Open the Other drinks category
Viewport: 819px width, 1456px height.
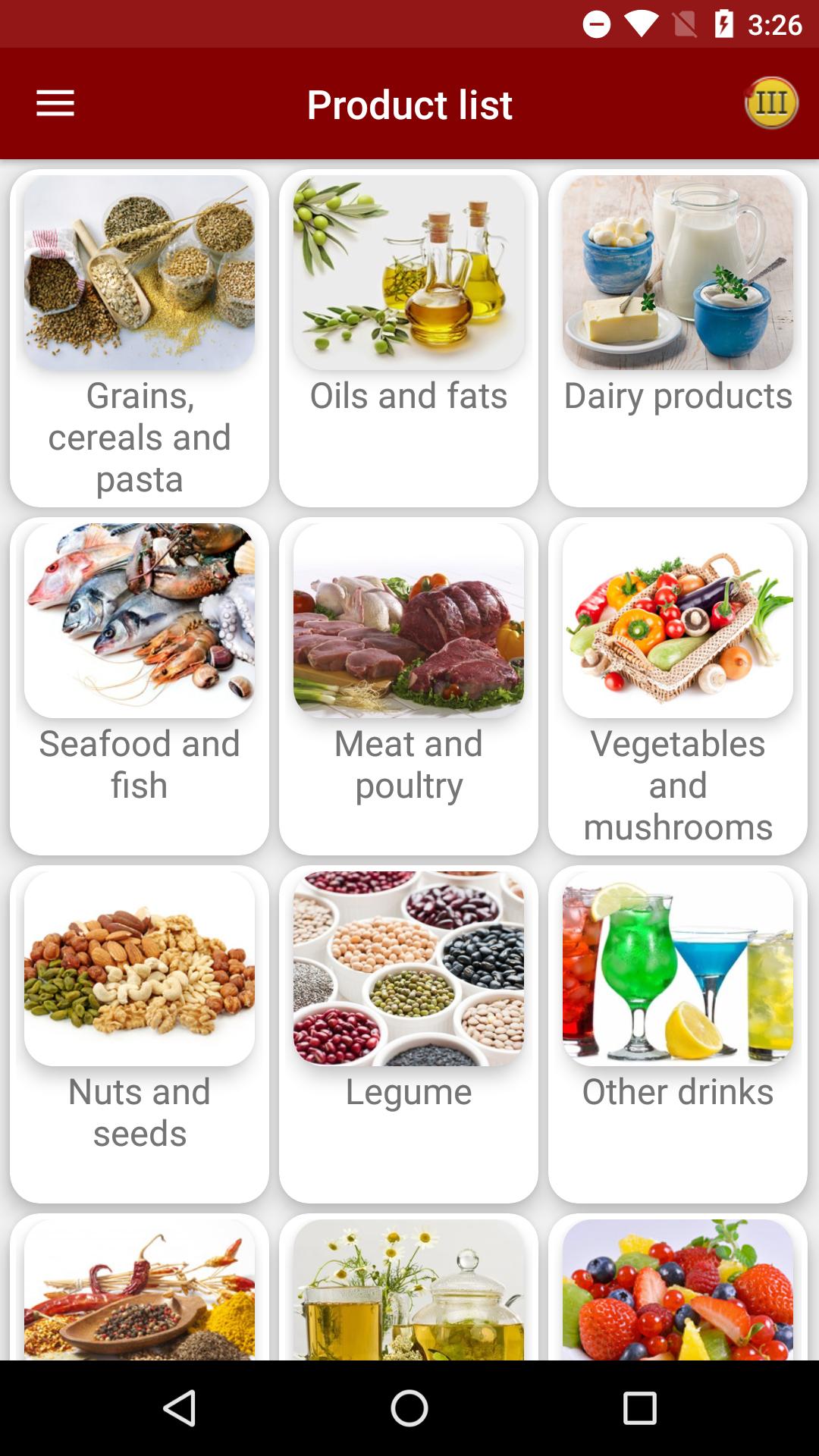(678, 1034)
